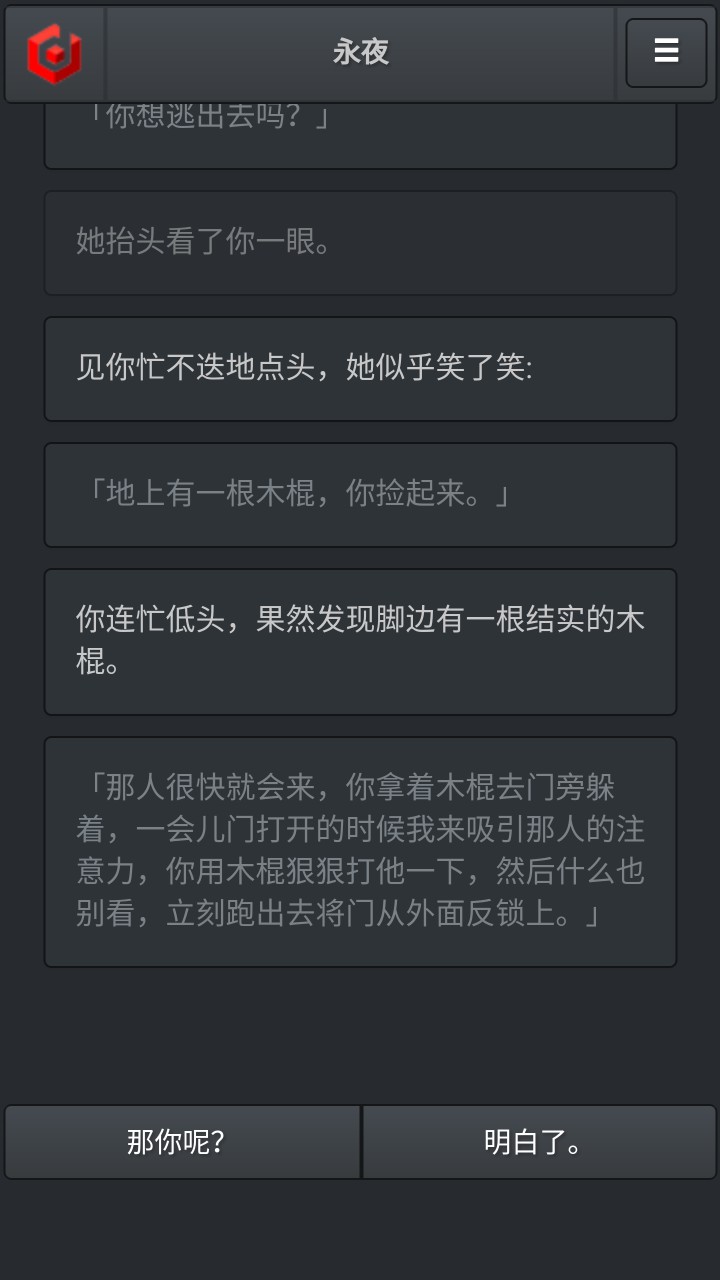Tap the "她抬头看了你一眼。" message bubble
720x1280 pixels.
(x=360, y=242)
